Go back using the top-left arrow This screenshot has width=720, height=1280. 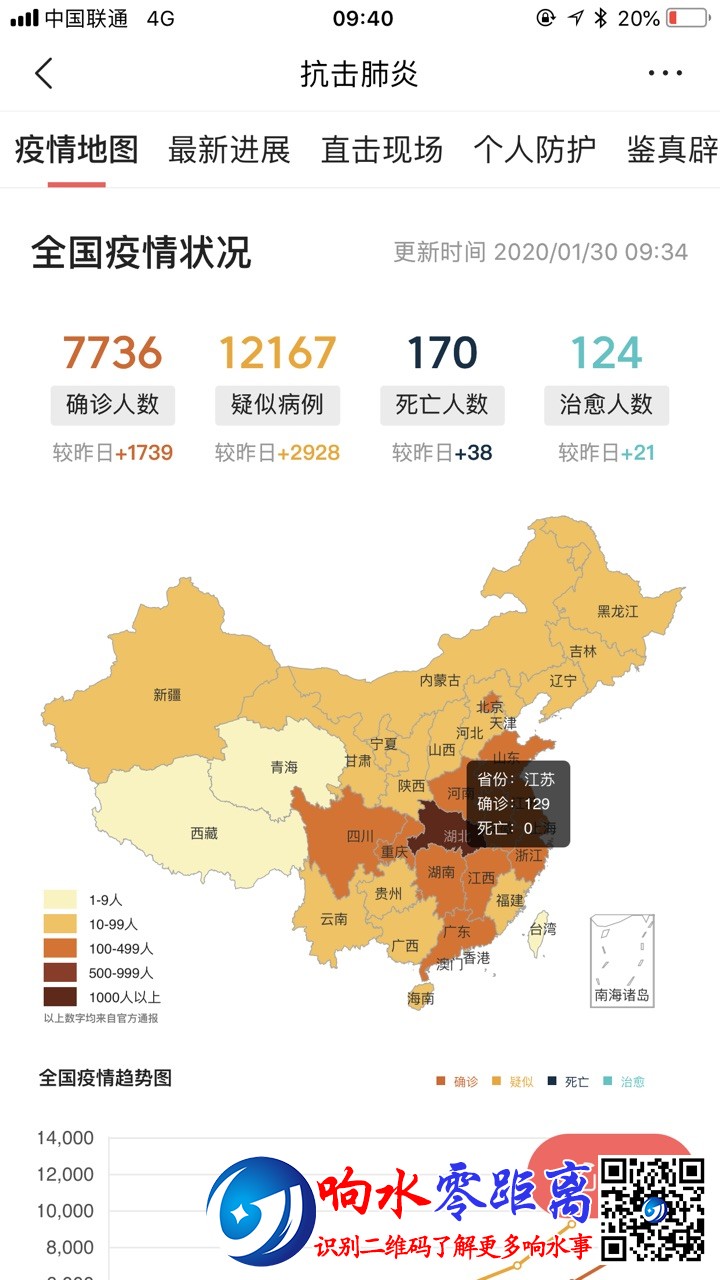click(44, 74)
